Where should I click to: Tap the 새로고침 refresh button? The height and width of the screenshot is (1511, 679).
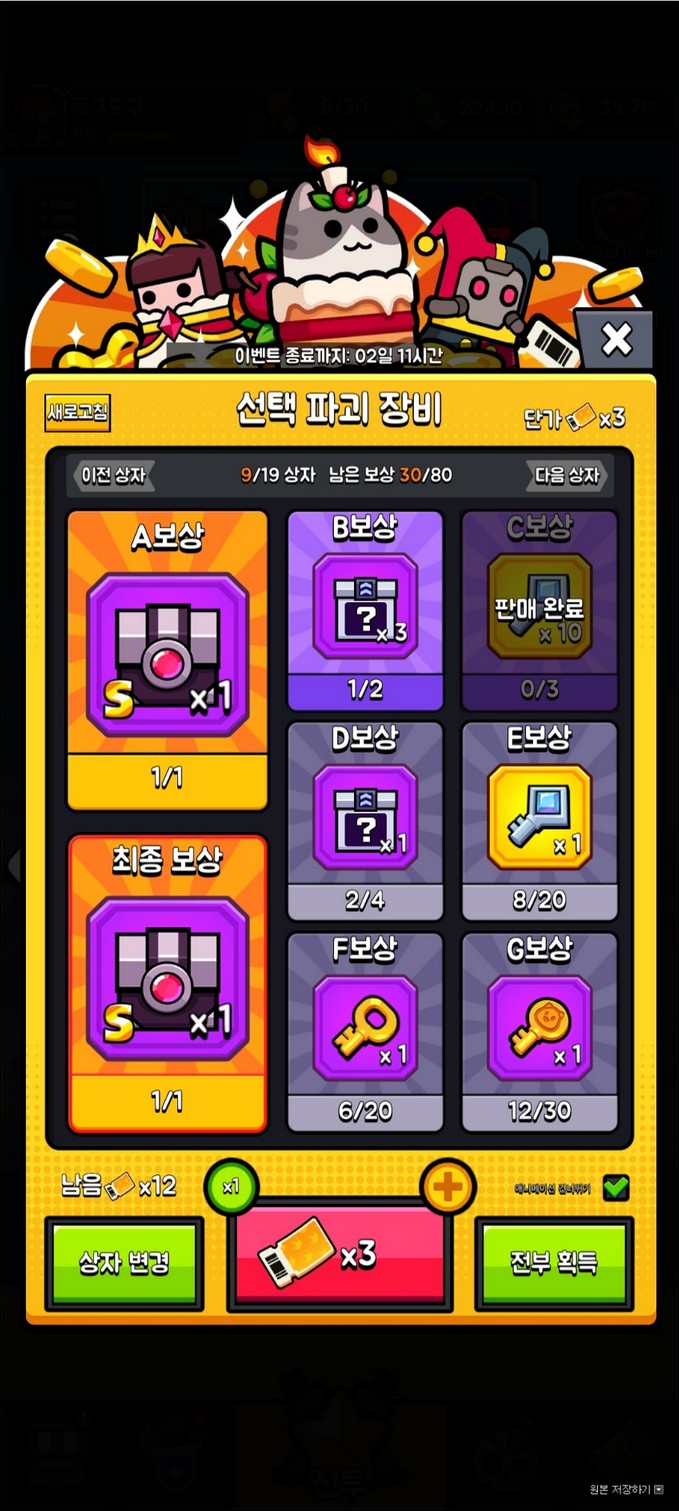77,412
